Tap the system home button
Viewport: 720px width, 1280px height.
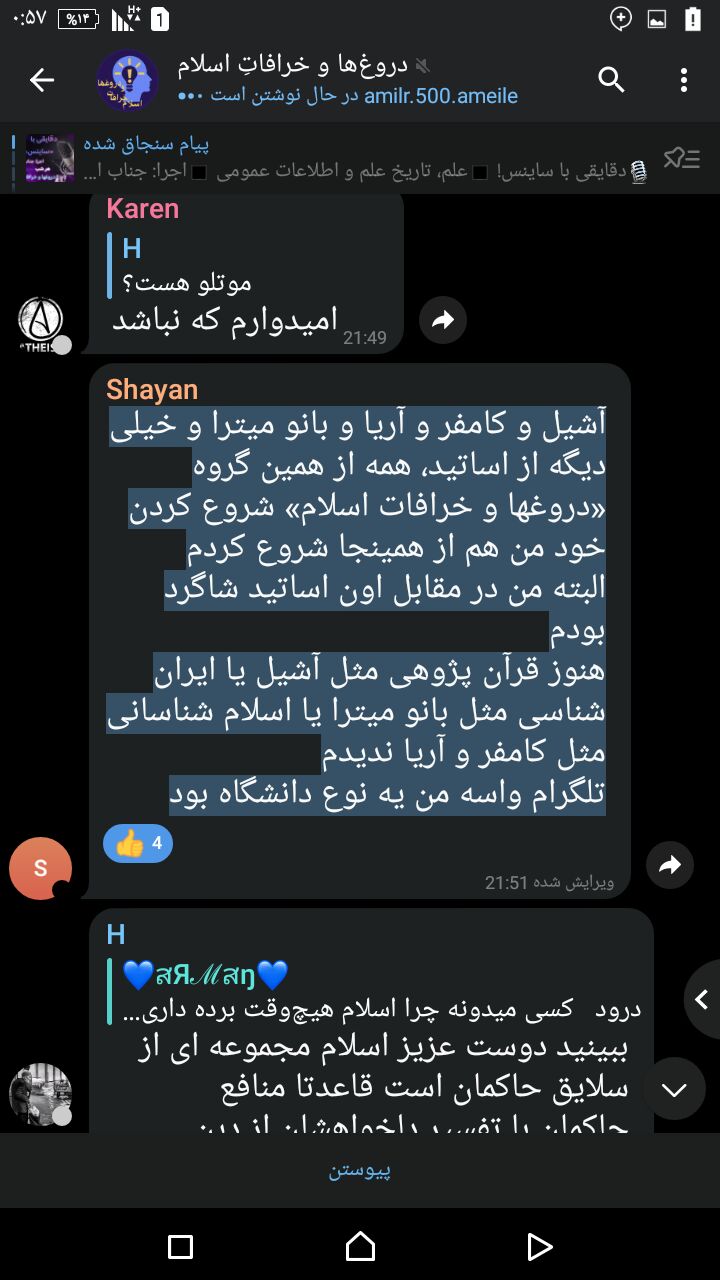coord(360,1246)
